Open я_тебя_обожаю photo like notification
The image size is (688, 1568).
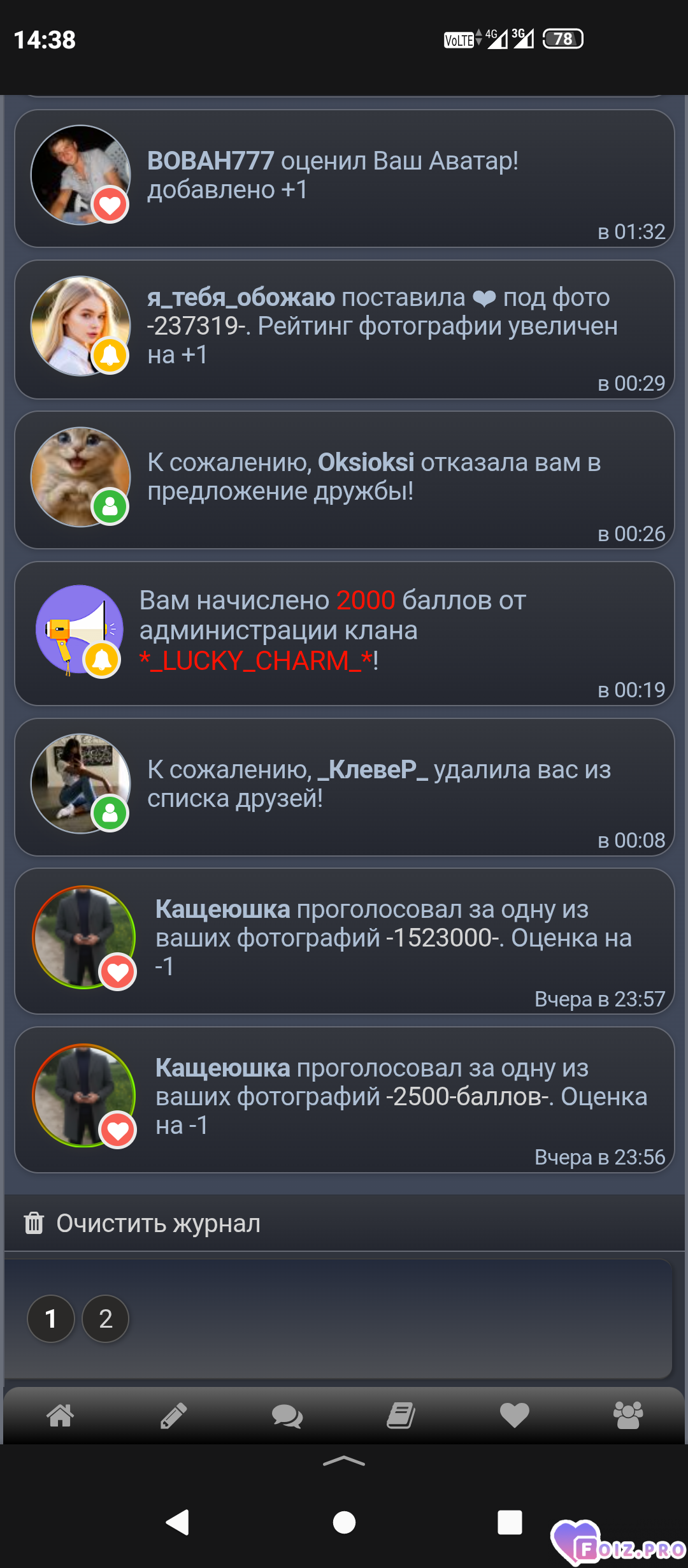tap(344, 330)
